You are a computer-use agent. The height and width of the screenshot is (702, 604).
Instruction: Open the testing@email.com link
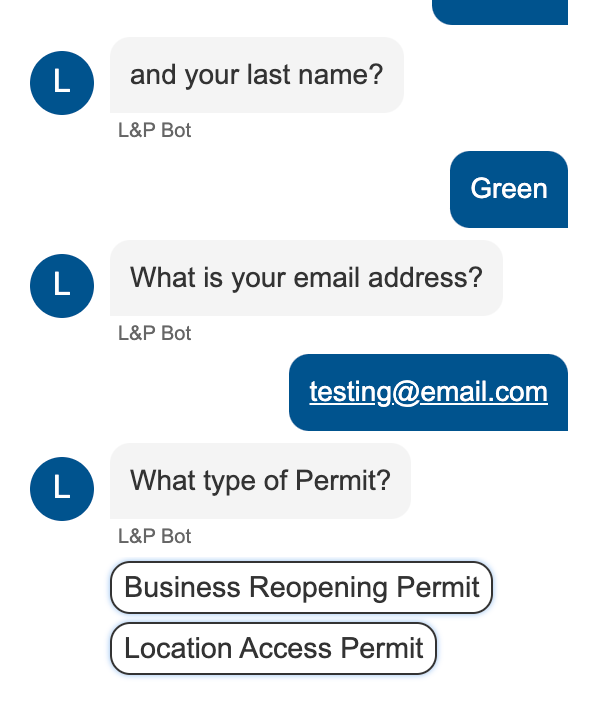point(428,392)
